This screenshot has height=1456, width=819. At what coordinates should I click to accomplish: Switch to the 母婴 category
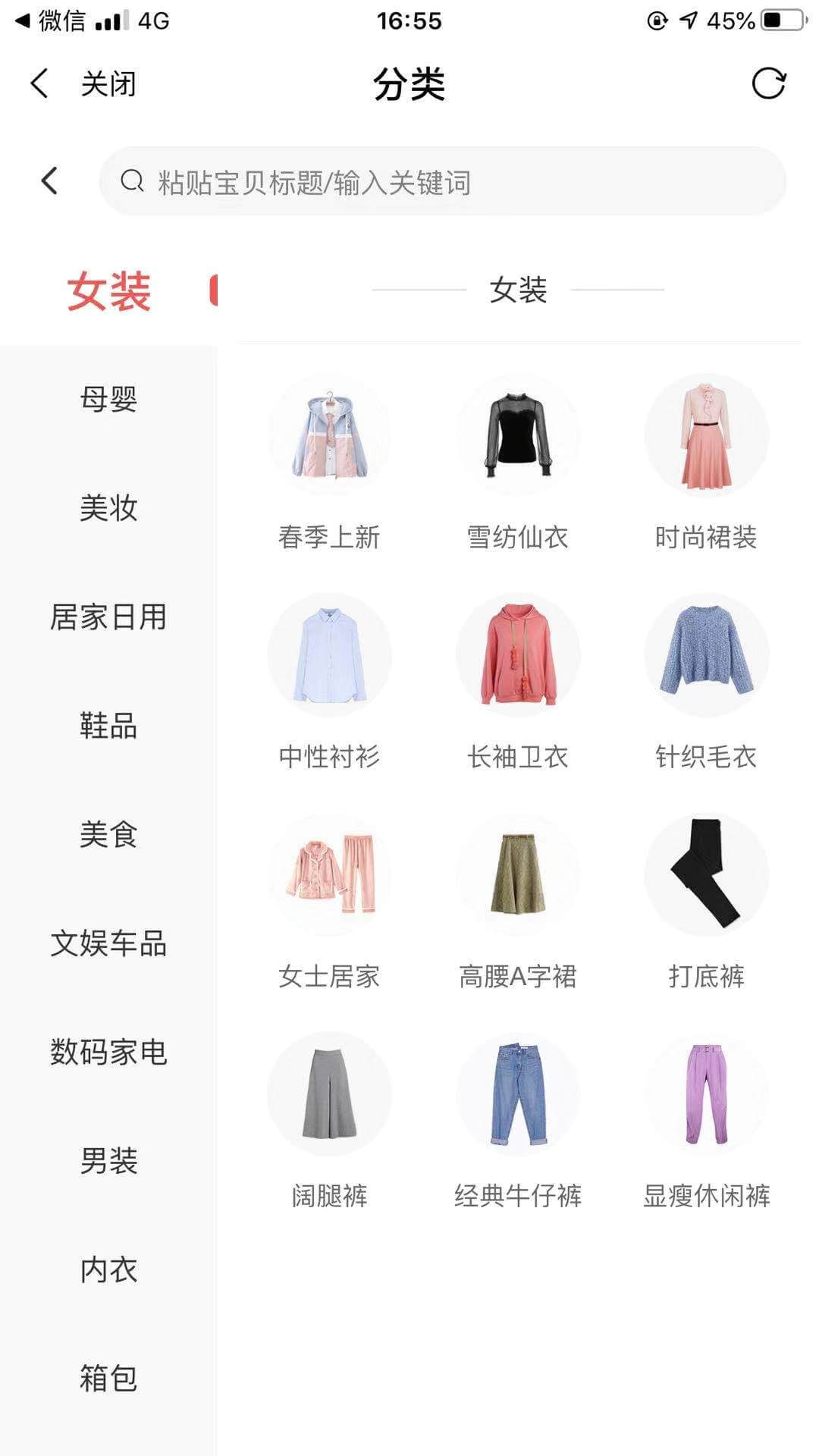pyautogui.click(x=108, y=399)
